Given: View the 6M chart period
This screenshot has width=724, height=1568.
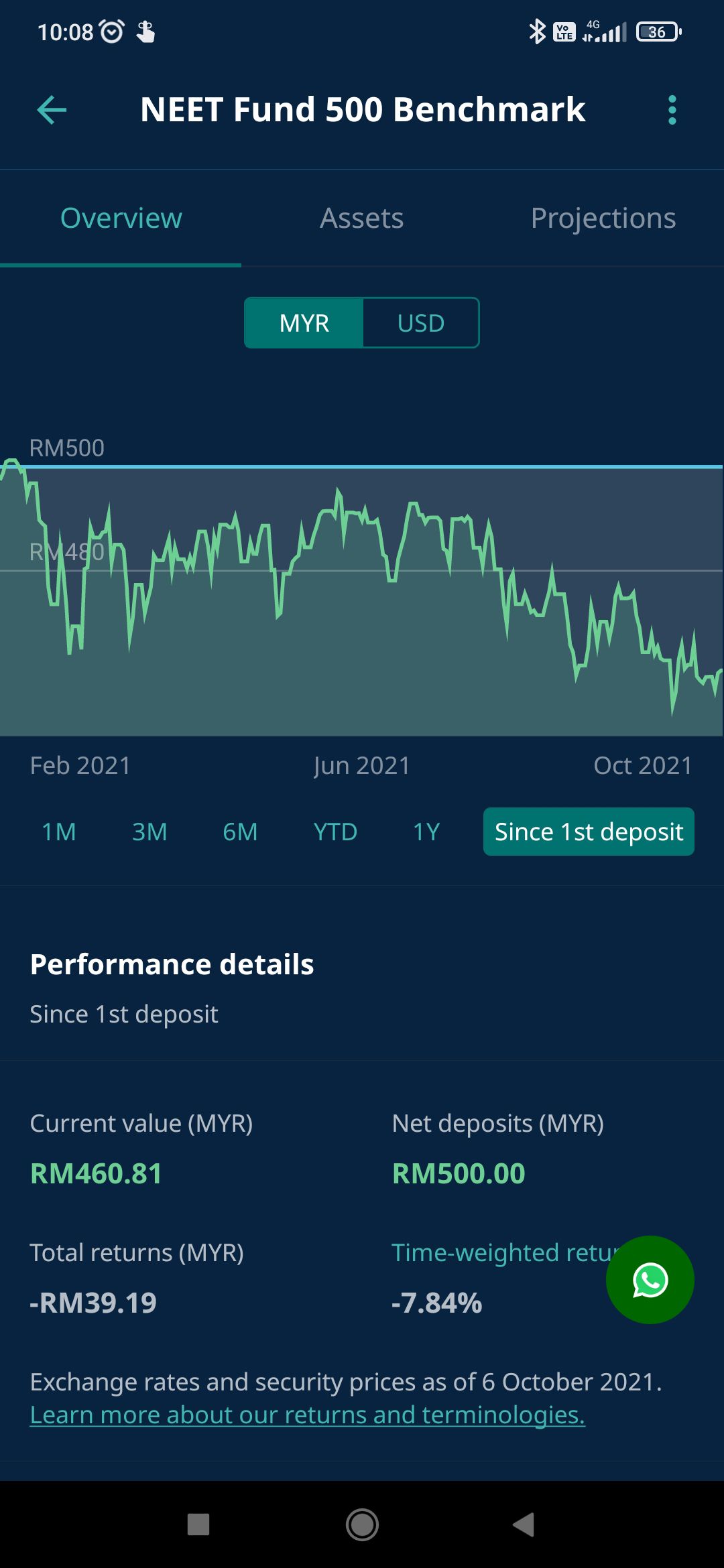Looking at the screenshot, I should [x=240, y=832].
